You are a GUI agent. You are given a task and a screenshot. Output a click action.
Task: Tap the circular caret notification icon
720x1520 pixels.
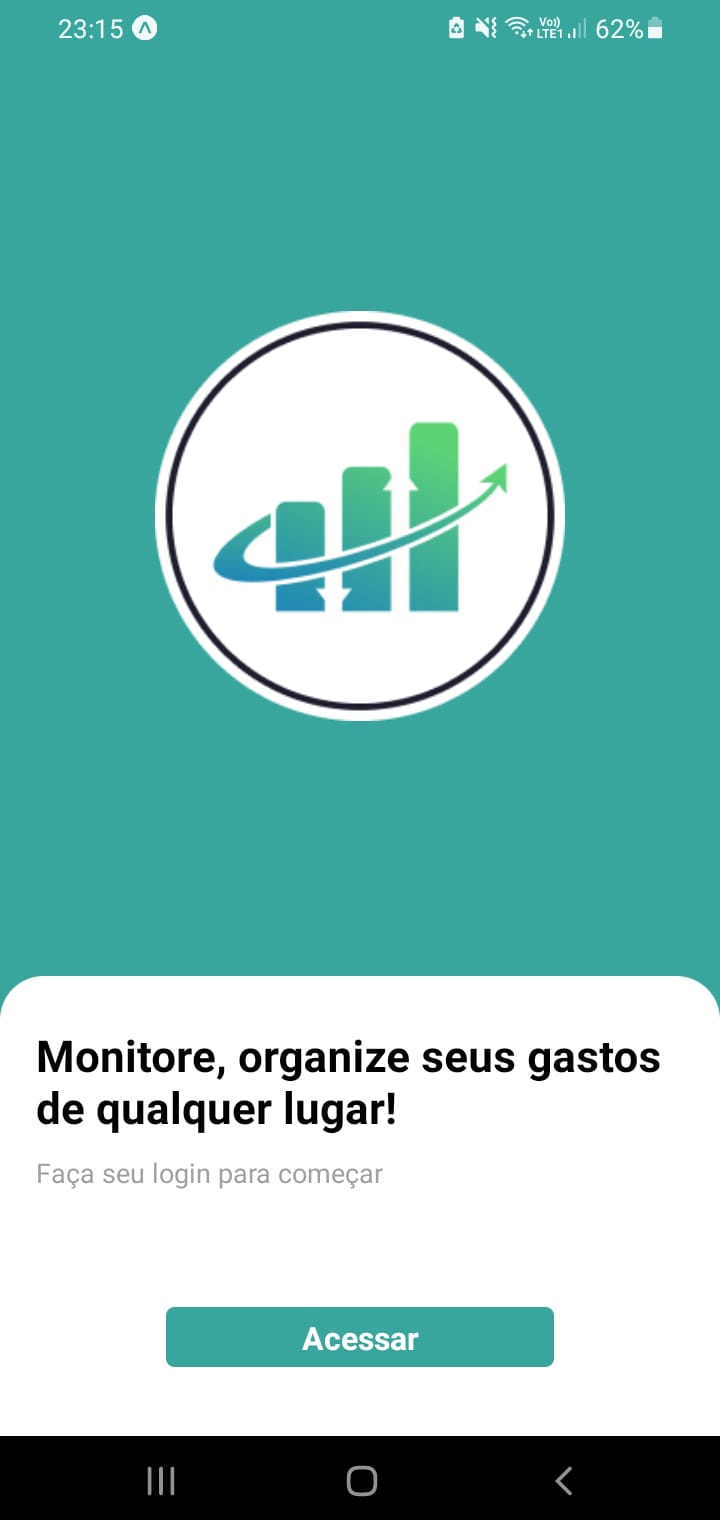[146, 29]
